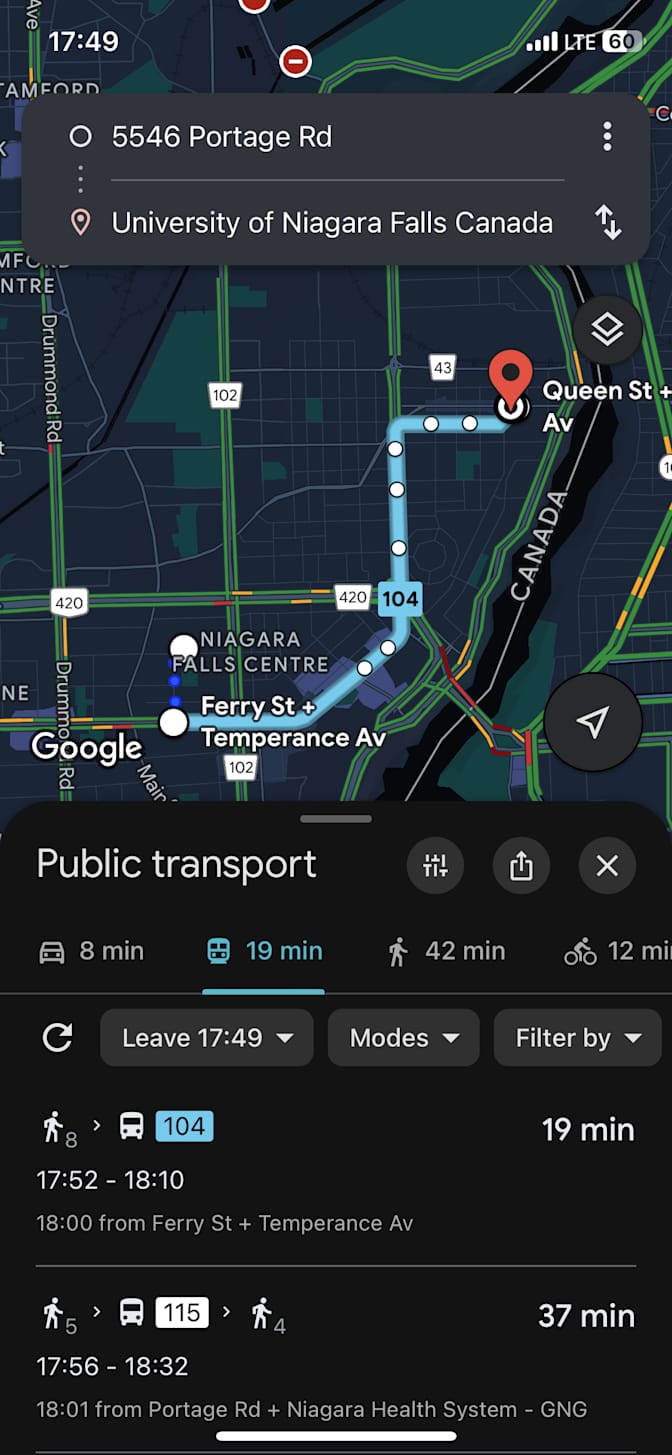Expand the Modes dropdown
Viewport: 672px width, 1455px height.
click(404, 1038)
